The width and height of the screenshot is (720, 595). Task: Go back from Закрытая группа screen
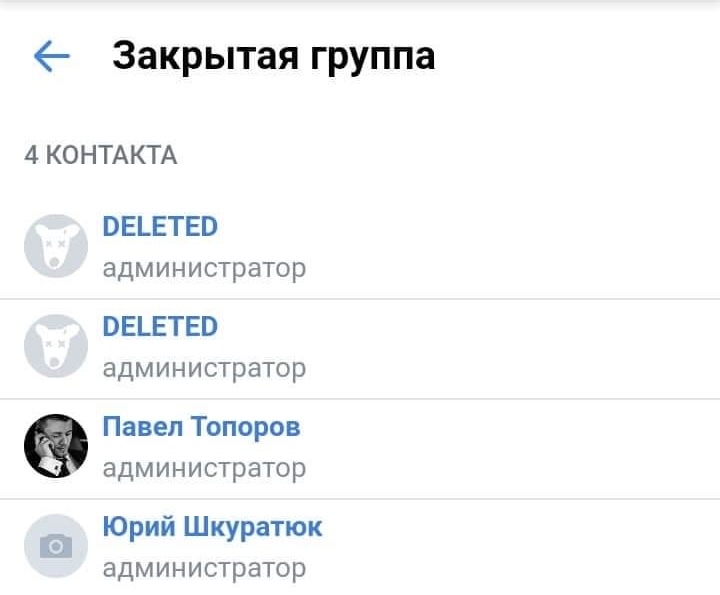pos(51,57)
